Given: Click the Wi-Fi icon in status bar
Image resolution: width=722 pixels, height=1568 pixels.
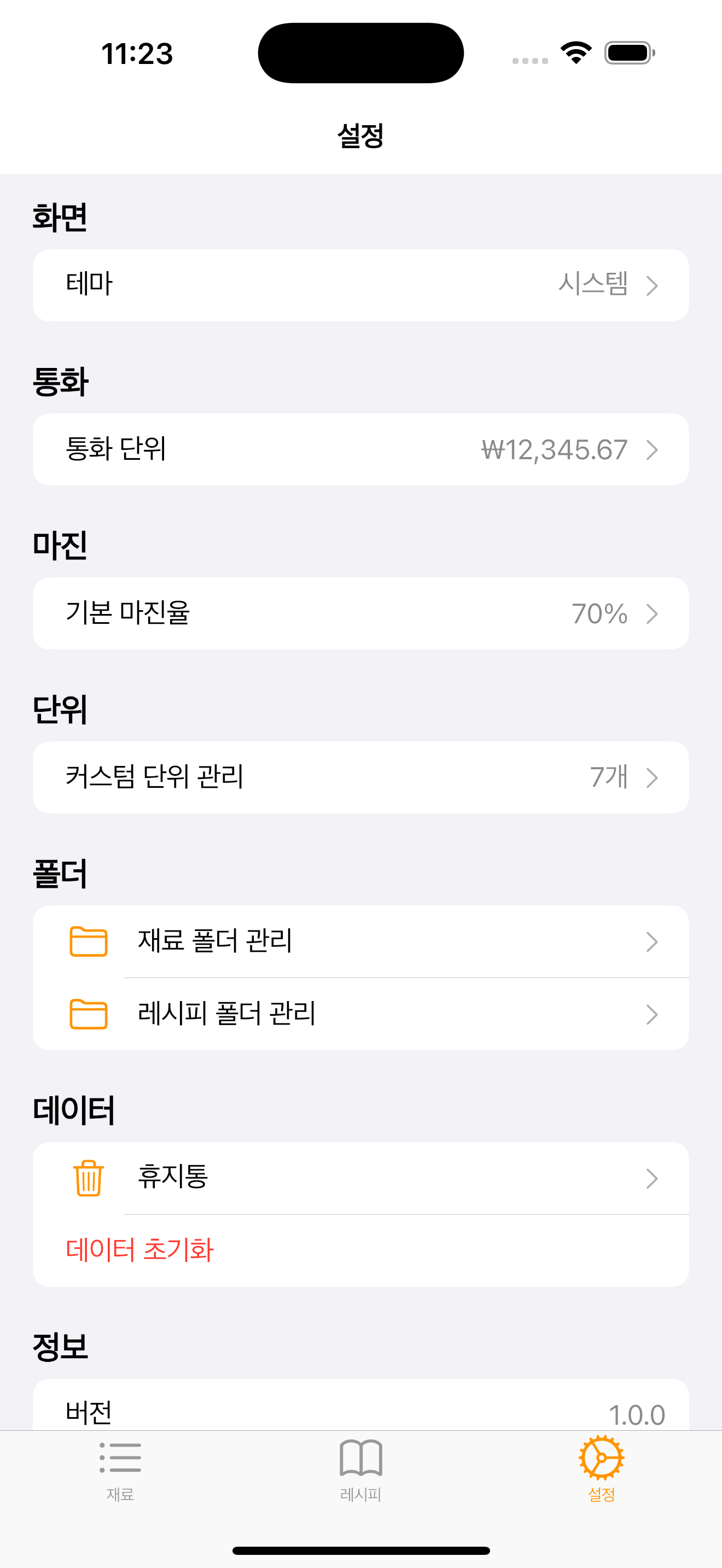Looking at the screenshot, I should 574,54.
